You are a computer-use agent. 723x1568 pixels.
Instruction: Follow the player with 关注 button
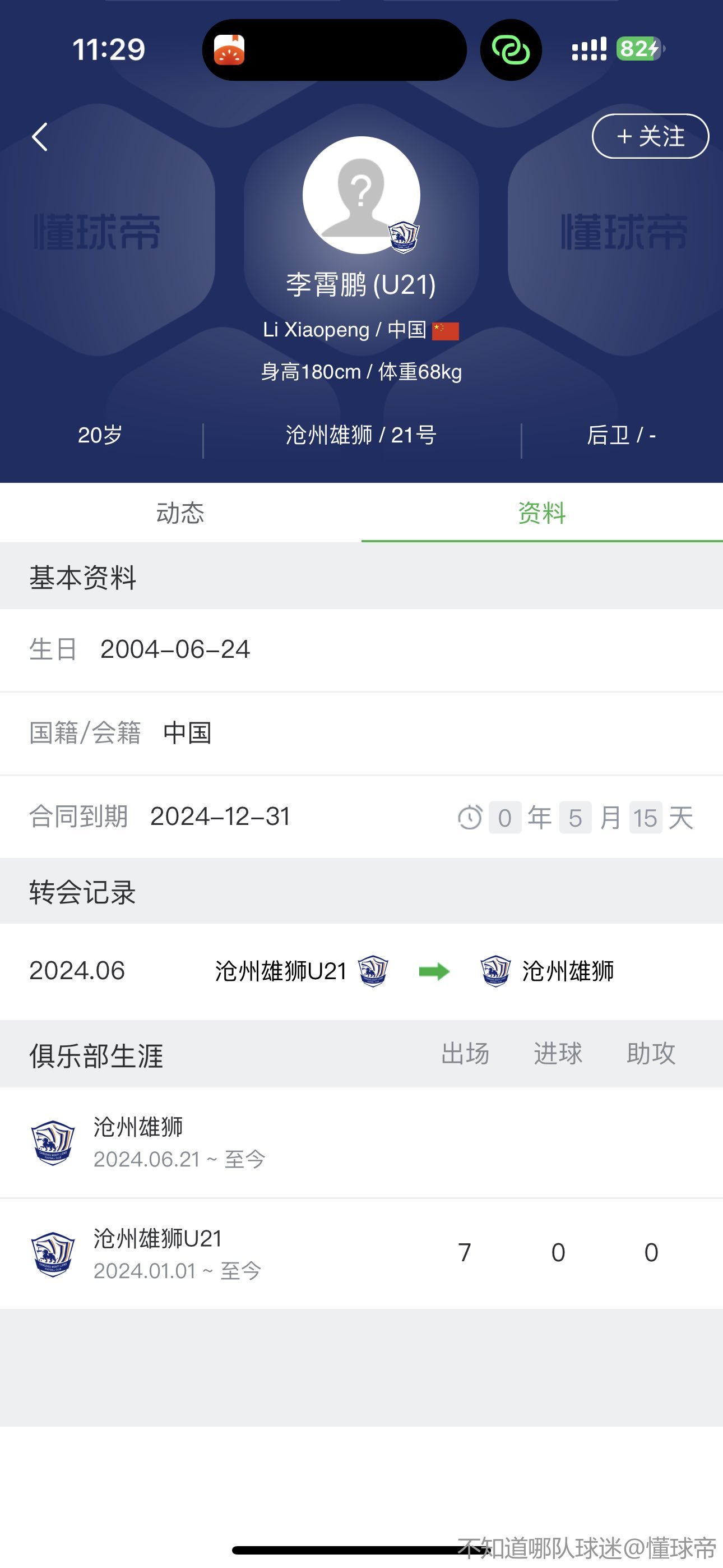[650, 136]
